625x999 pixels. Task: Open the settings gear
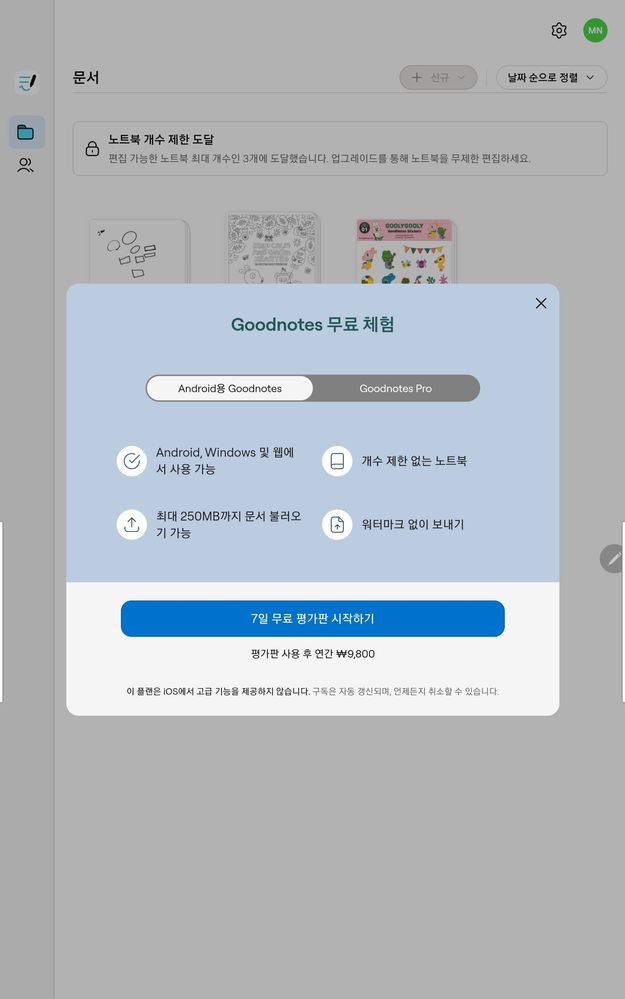(x=559, y=30)
